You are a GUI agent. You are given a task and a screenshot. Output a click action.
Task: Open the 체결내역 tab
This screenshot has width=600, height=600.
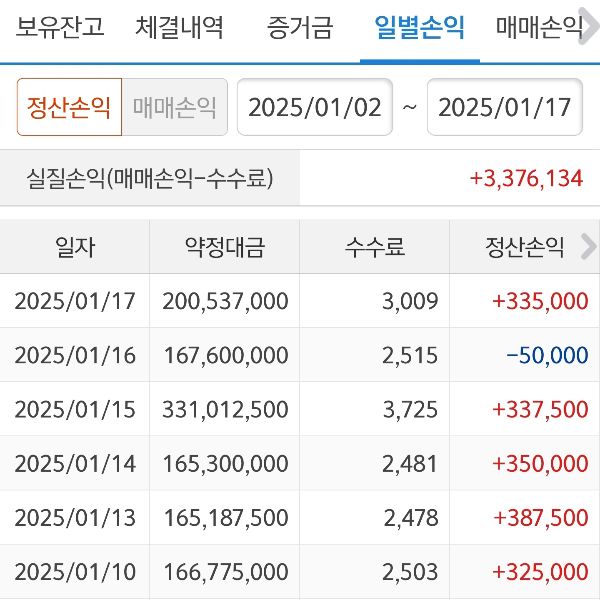pyautogui.click(x=180, y=27)
